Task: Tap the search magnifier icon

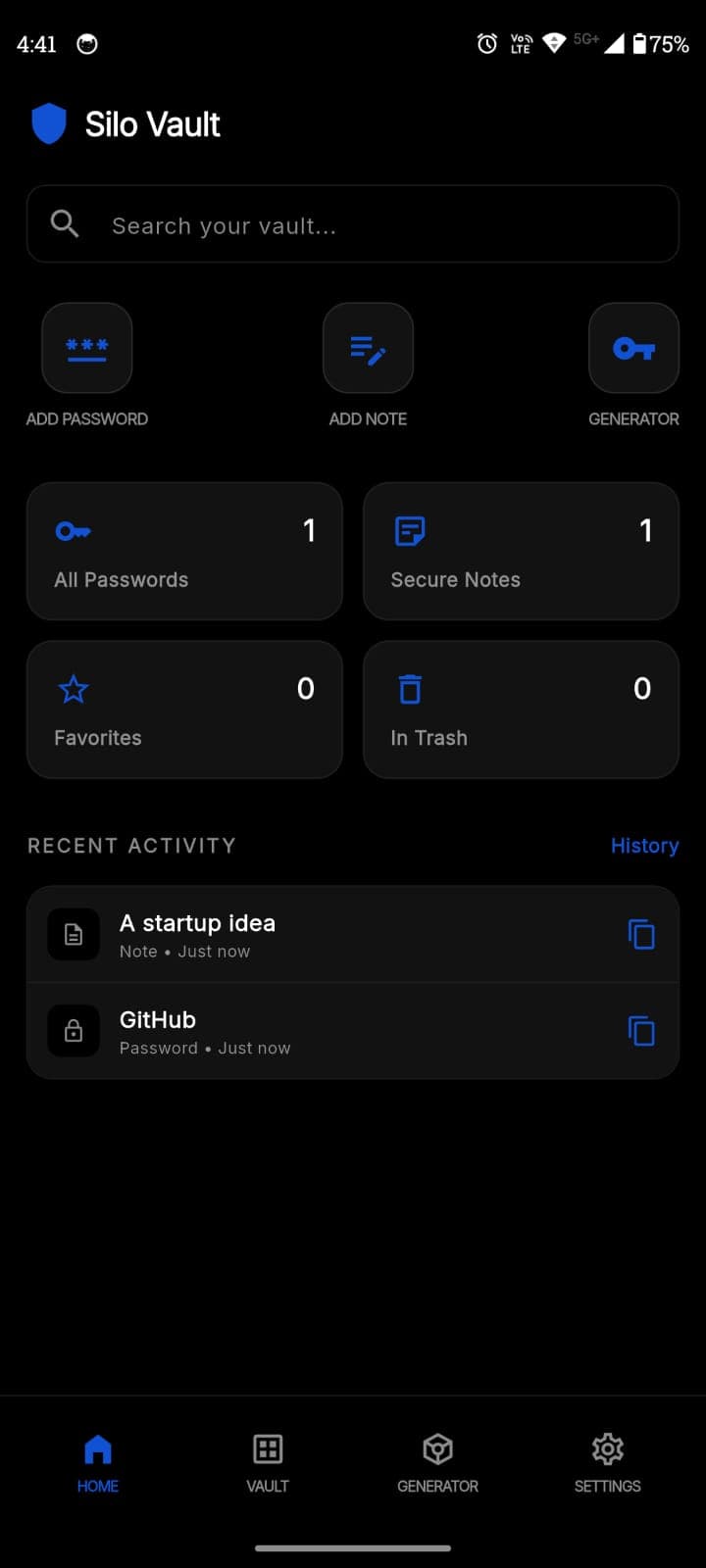Action: 64,223
